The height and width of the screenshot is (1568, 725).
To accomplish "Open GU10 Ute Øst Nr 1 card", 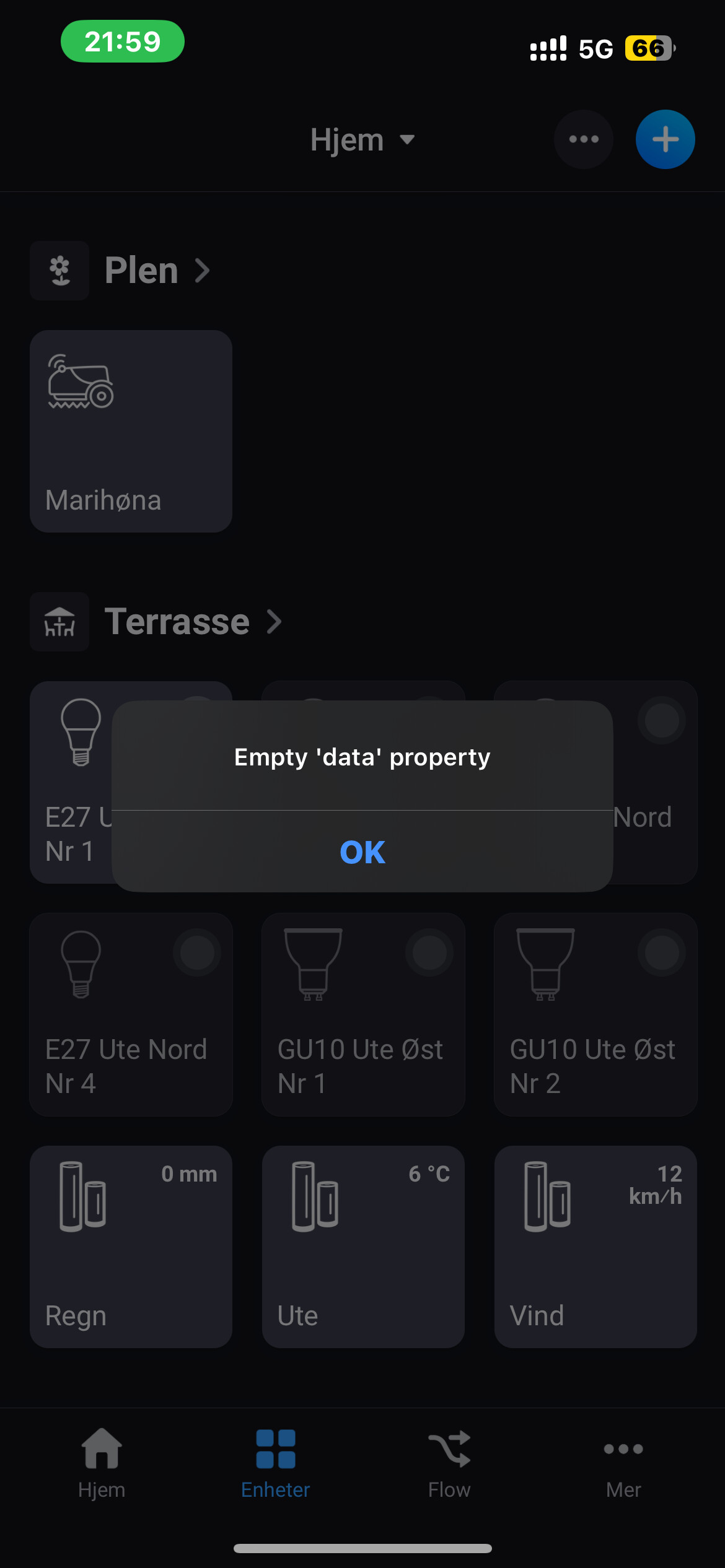I will (x=363, y=1014).
